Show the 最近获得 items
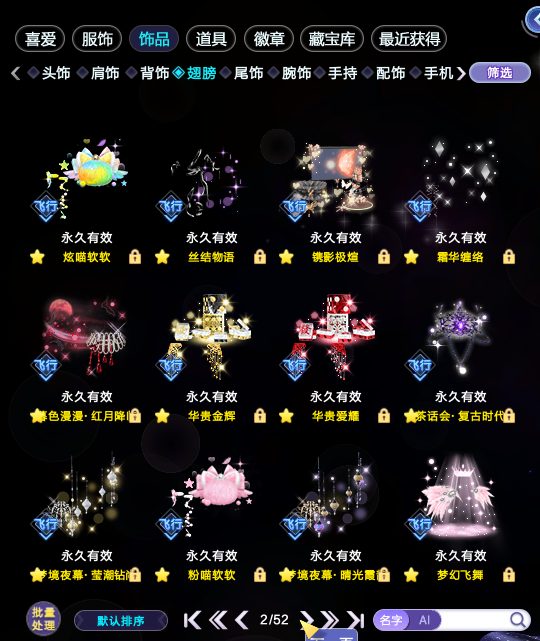 pyautogui.click(x=409, y=39)
